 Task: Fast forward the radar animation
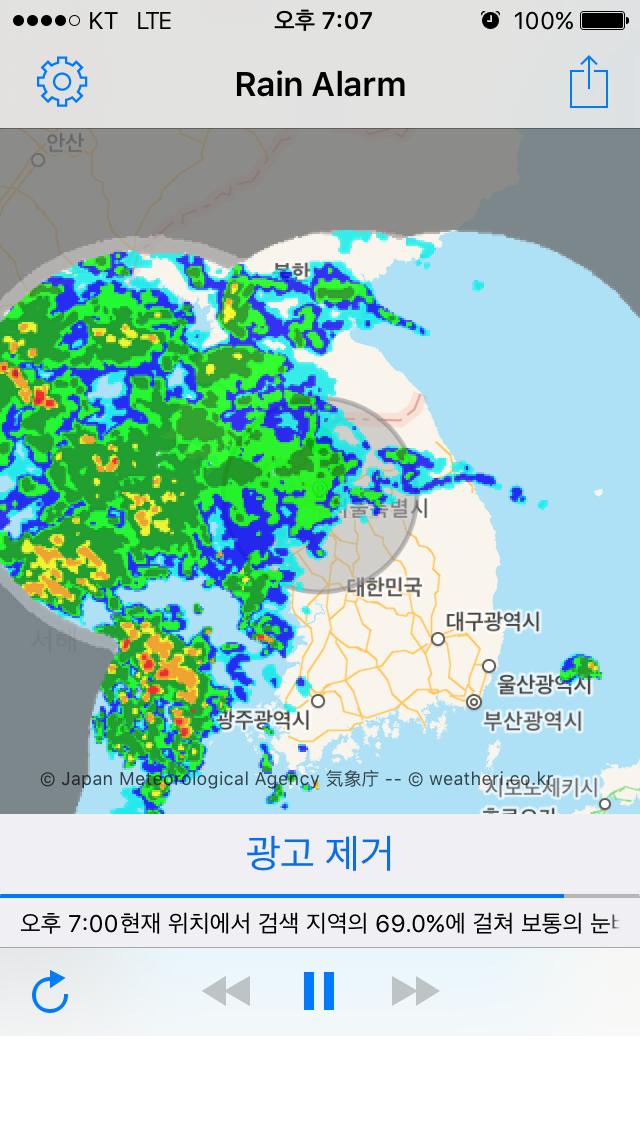[x=415, y=990]
